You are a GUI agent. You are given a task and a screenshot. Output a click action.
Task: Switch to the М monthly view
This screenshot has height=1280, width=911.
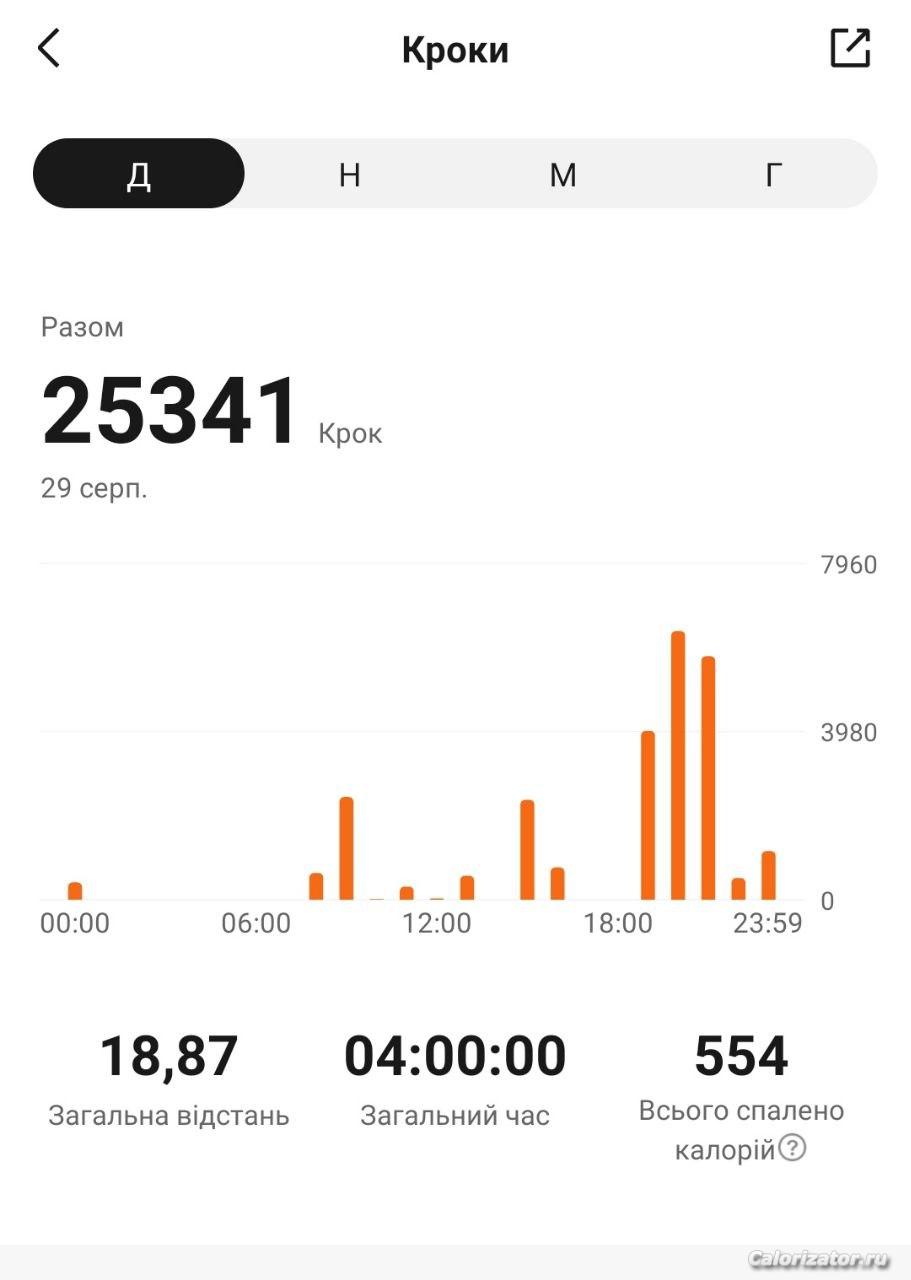tap(563, 174)
